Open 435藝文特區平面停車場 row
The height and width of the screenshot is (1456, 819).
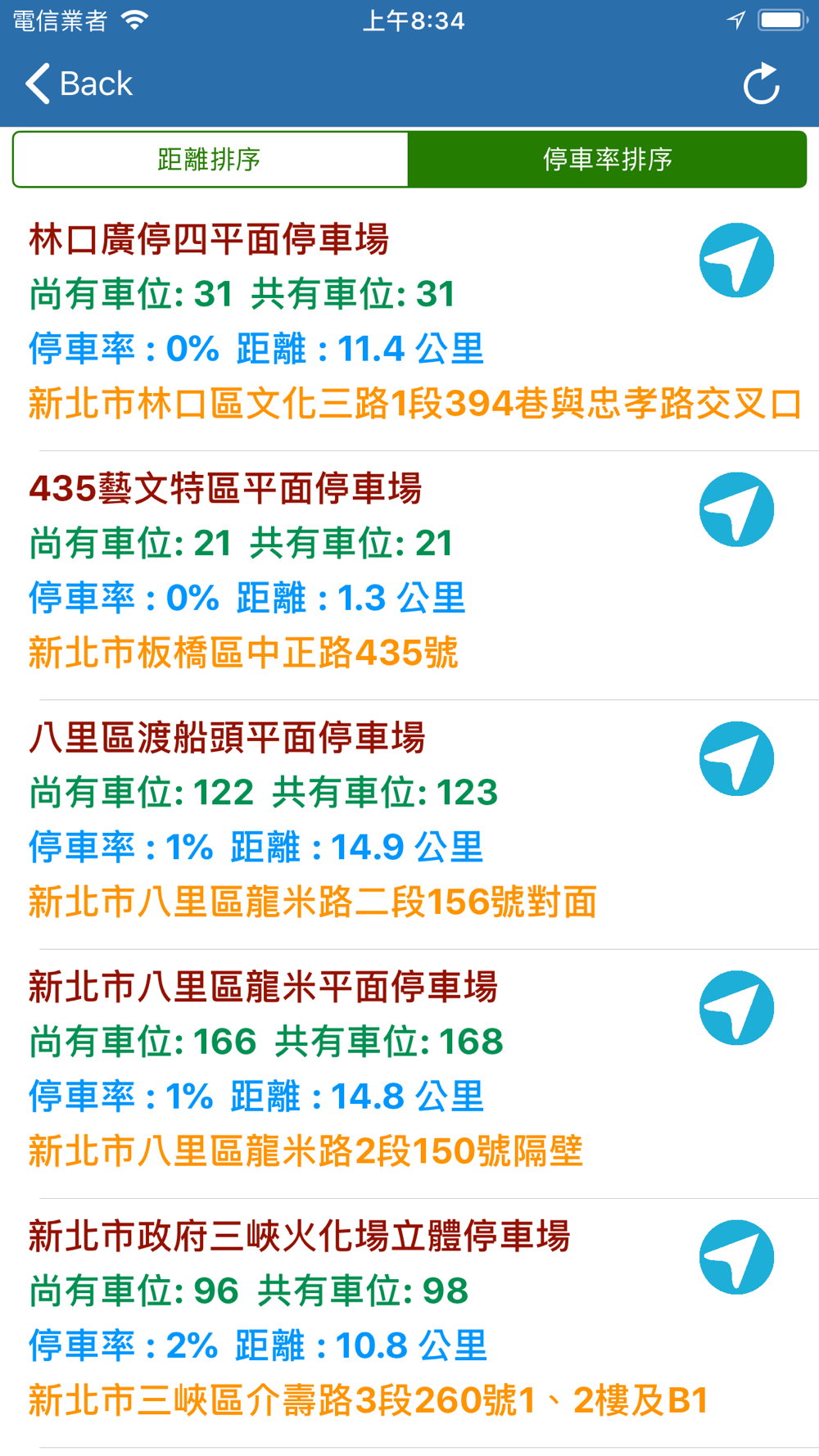[x=409, y=576]
